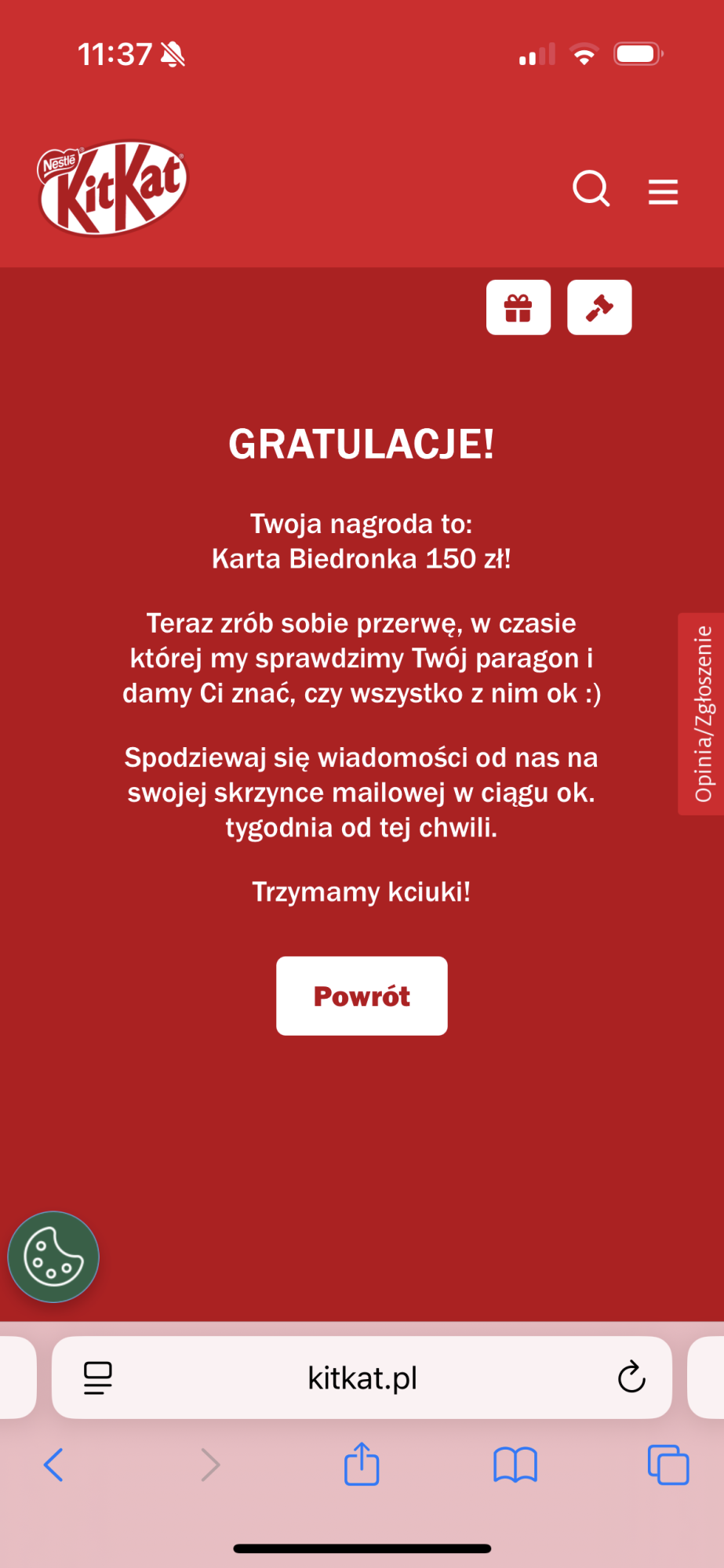Open the Opinia/Zgłoszenie side tab
The image size is (724, 1568).
(702, 713)
